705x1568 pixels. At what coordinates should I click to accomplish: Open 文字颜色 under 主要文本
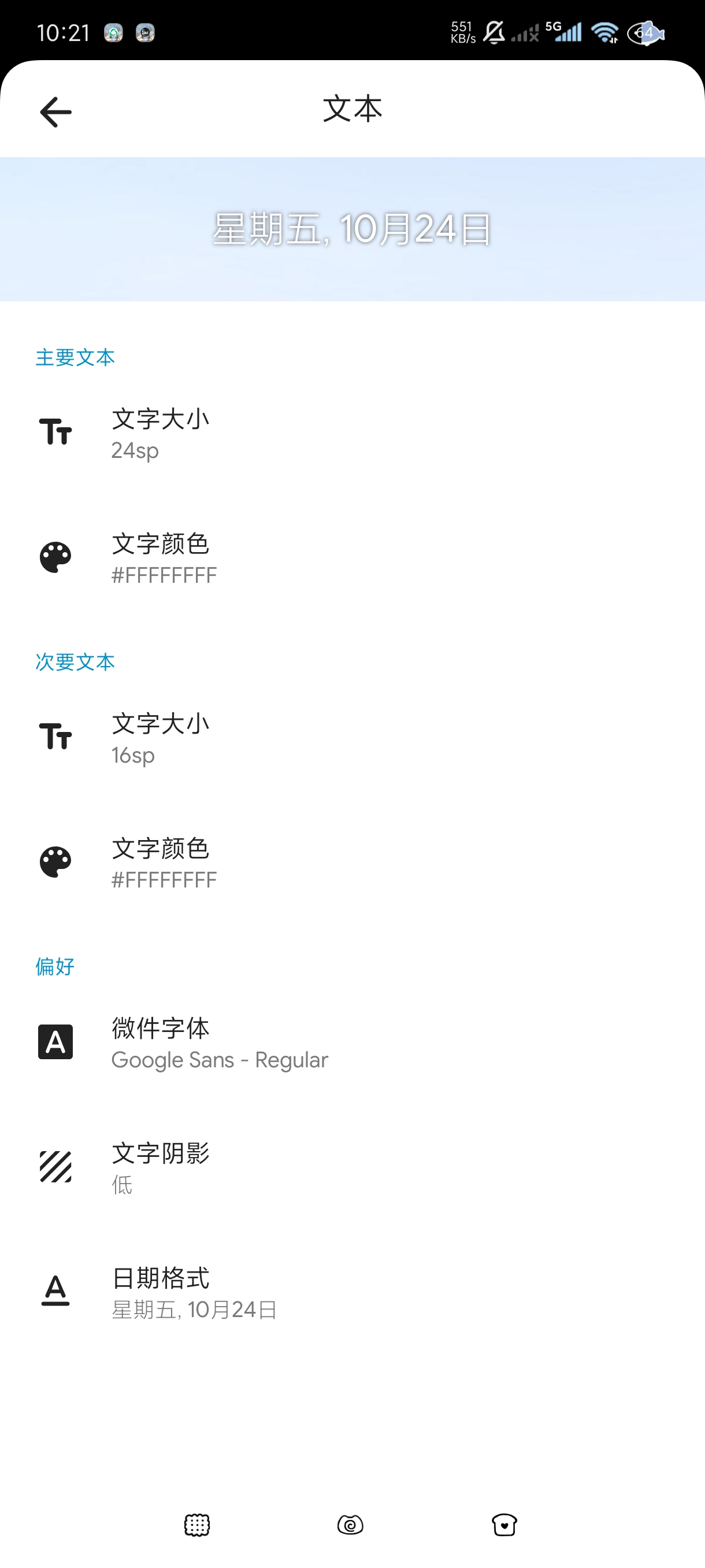(163, 558)
